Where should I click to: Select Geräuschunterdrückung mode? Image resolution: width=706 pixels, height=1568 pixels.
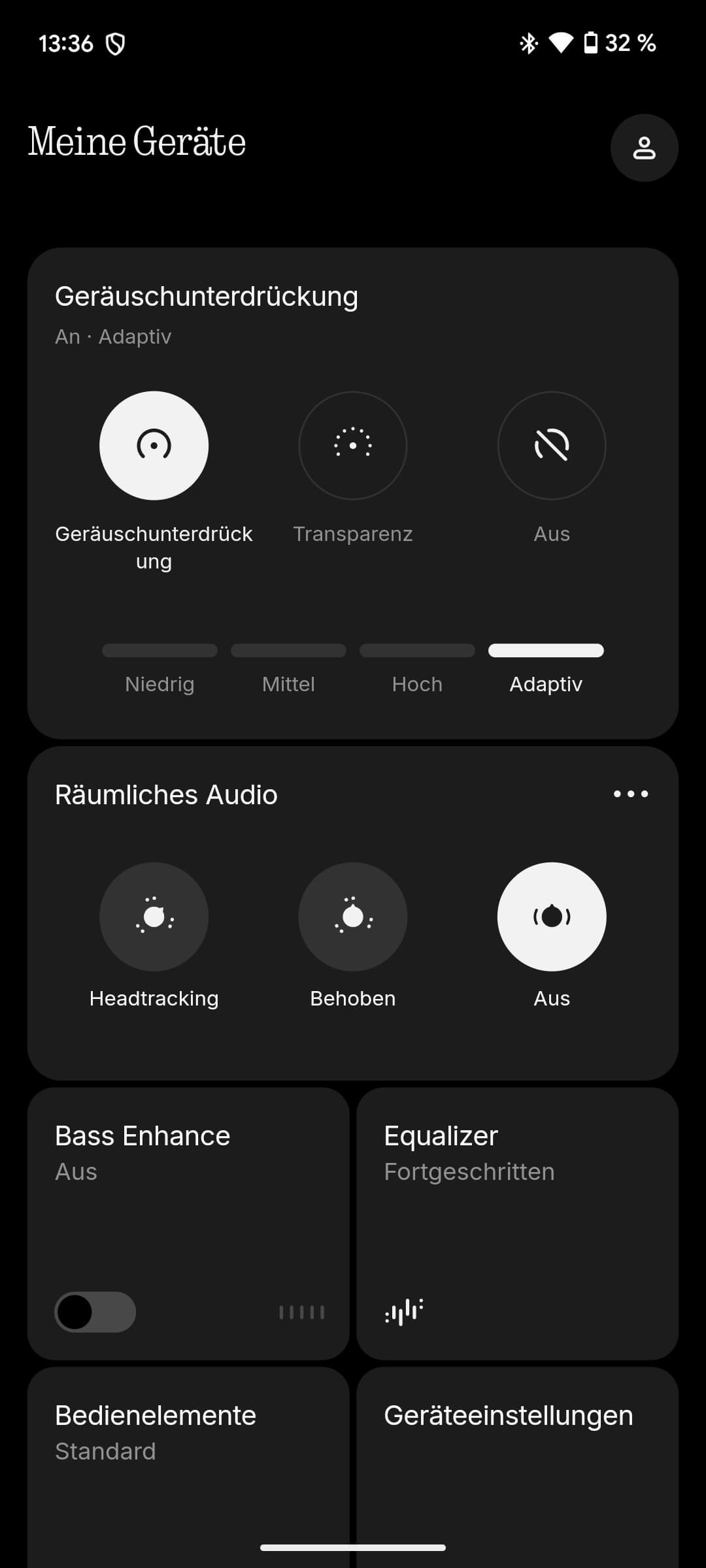tap(154, 446)
